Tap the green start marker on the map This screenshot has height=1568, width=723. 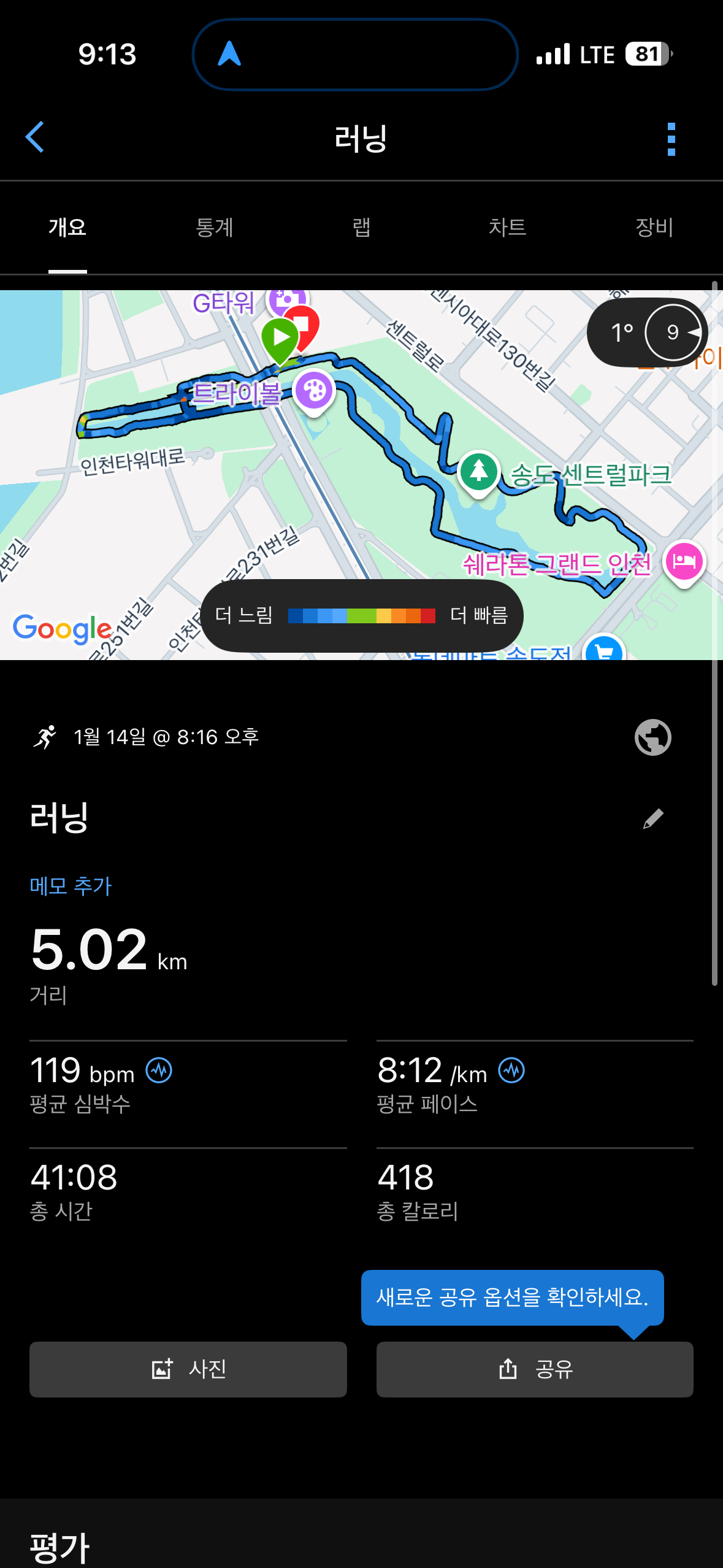point(281,336)
